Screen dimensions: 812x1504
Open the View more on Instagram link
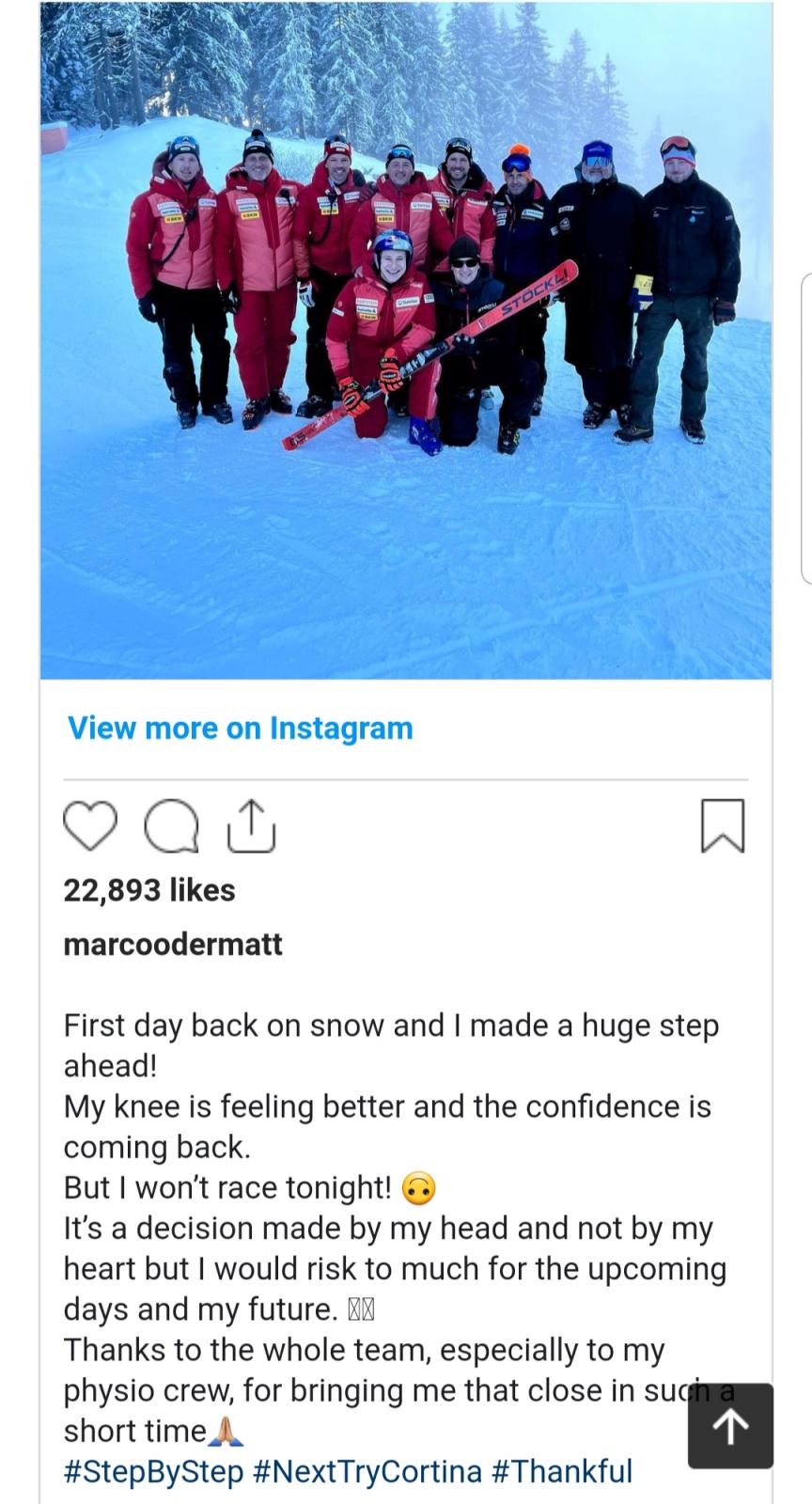click(x=241, y=728)
